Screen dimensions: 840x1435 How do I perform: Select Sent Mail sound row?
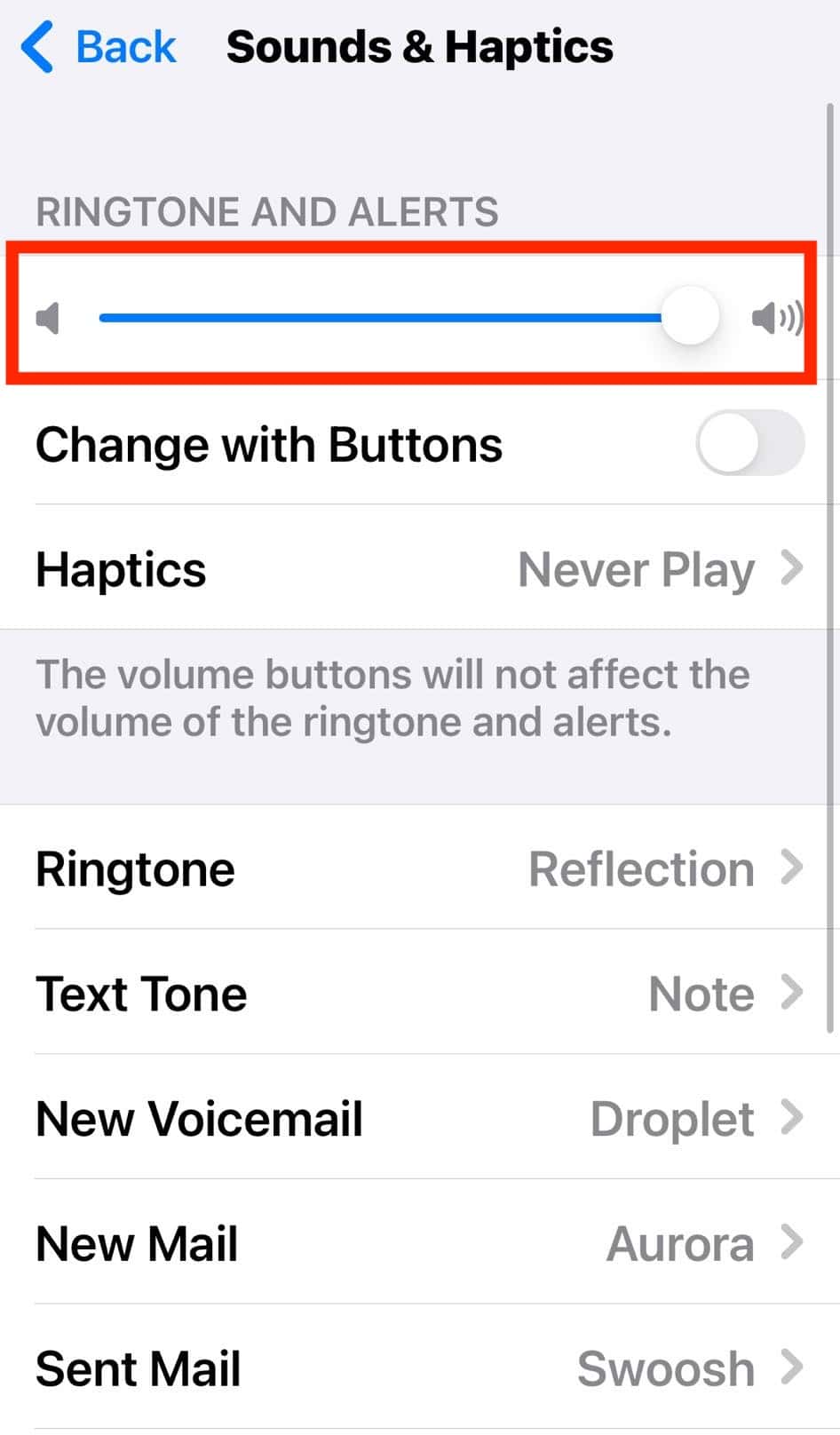pyautogui.click(x=419, y=1368)
